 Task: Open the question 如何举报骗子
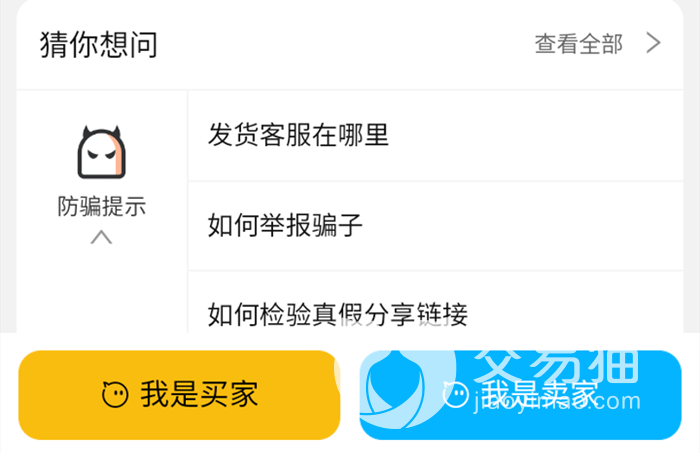click(x=436, y=226)
